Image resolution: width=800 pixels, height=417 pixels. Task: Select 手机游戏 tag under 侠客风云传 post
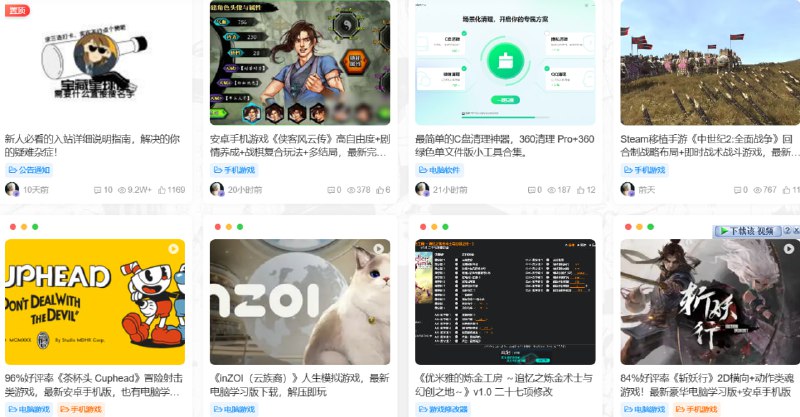click(x=233, y=170)
